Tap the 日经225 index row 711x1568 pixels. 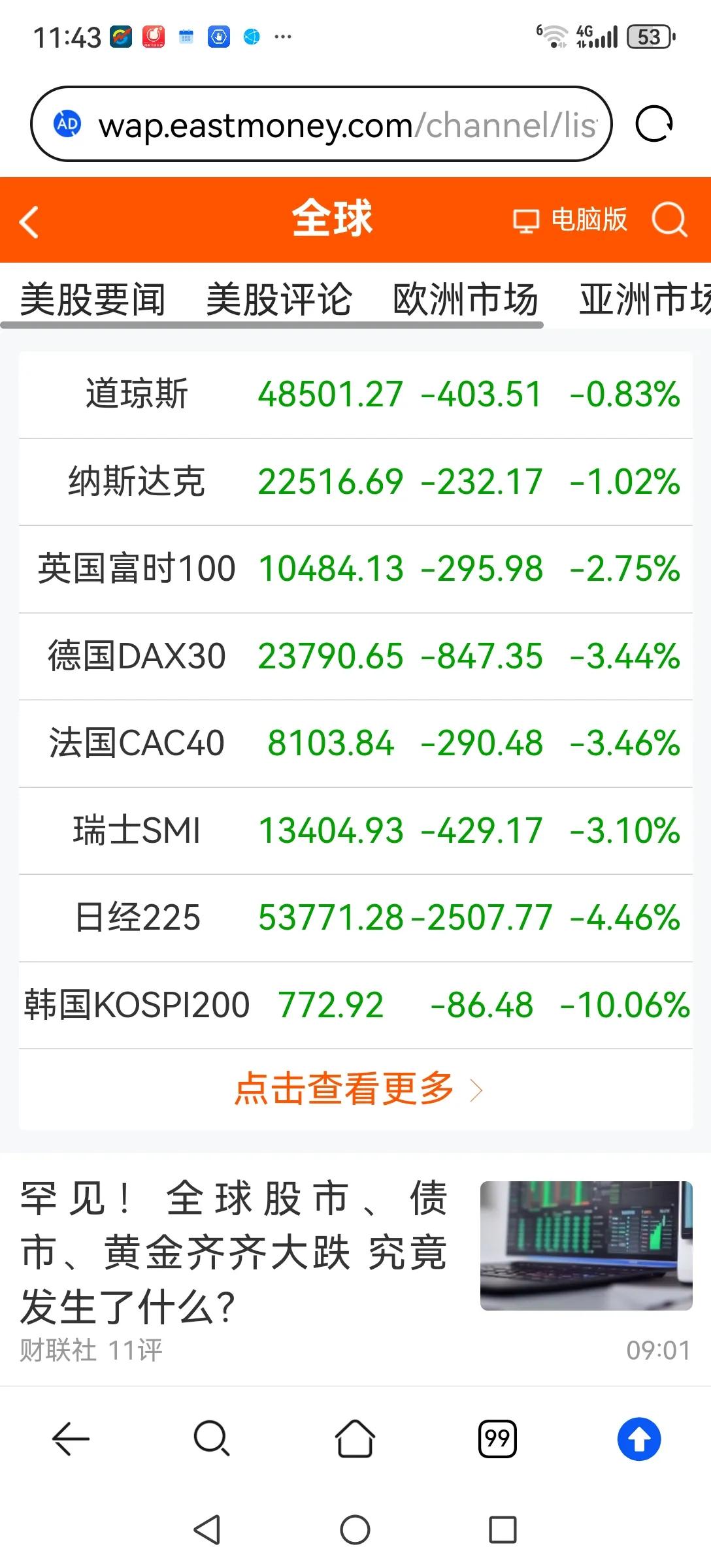click(x=355, y=918)
